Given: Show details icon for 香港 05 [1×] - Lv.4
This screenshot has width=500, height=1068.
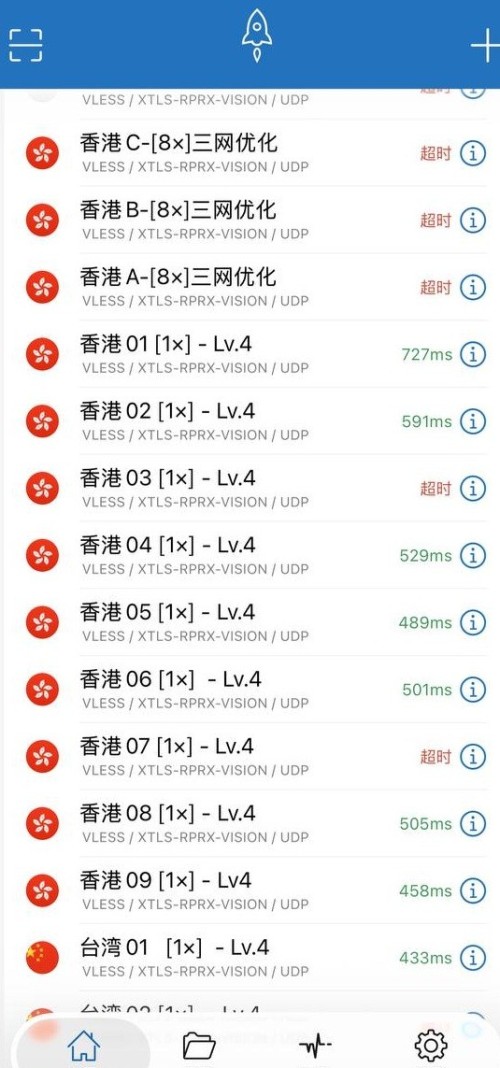Looking at the screenshot, I should point(473,622).
